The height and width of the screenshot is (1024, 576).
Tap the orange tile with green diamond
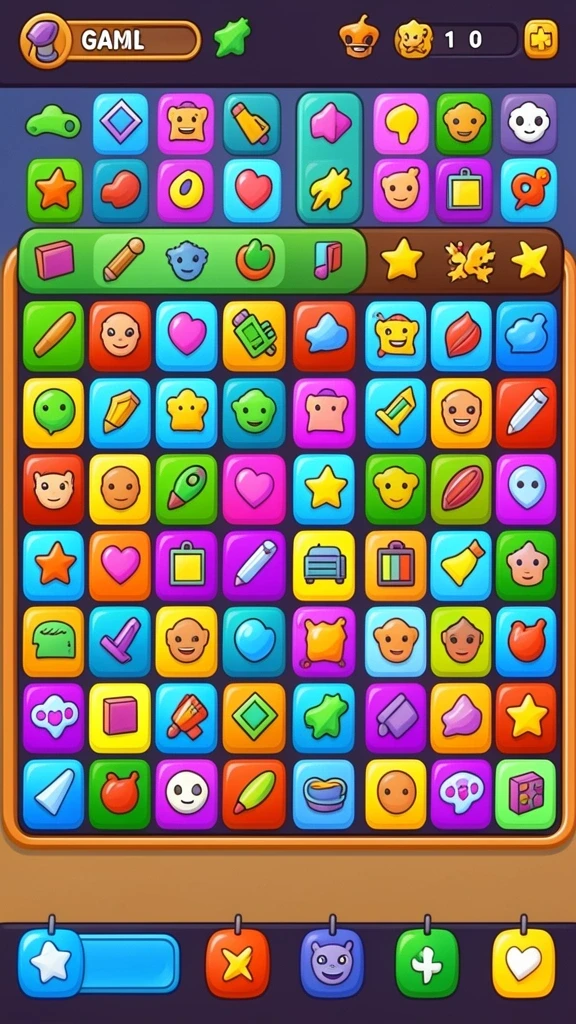(x=254, y=718)
